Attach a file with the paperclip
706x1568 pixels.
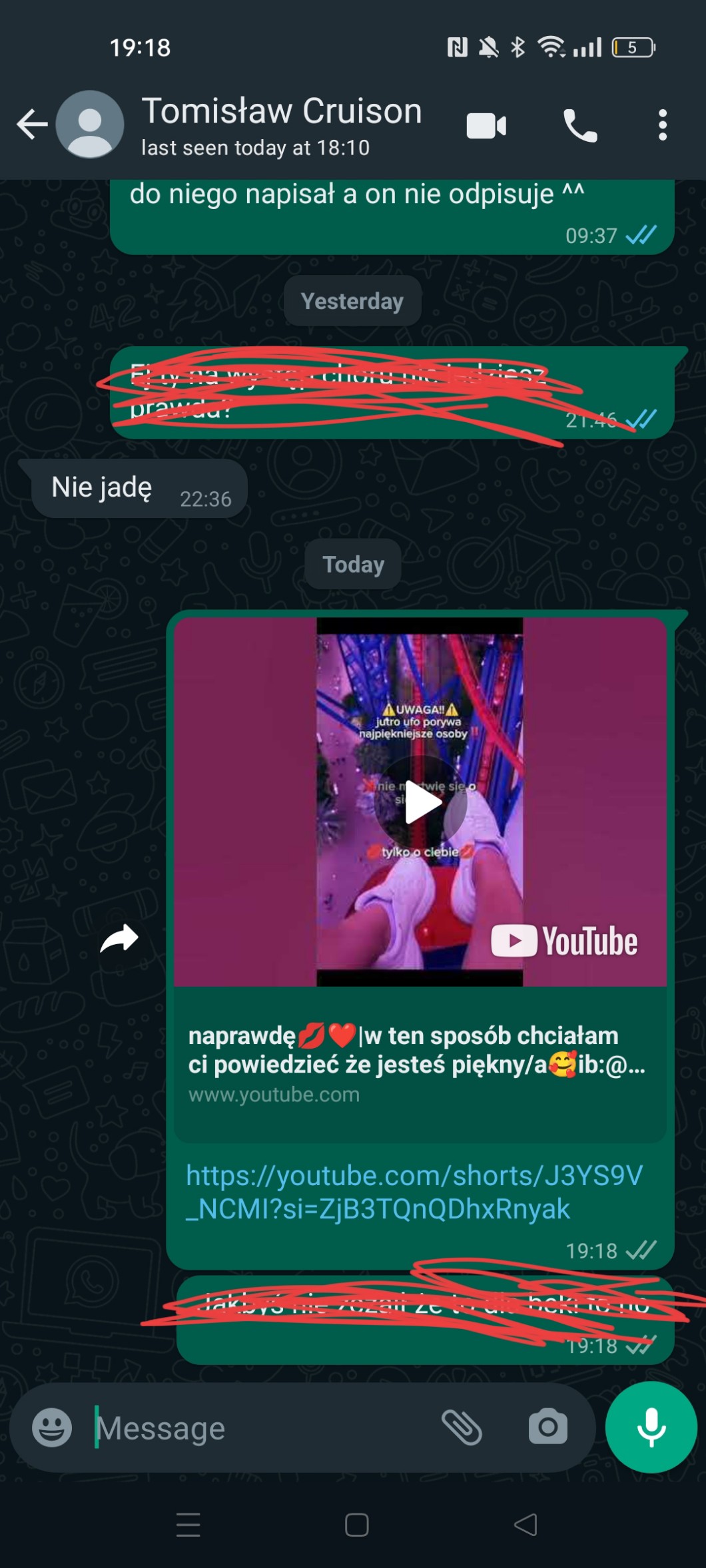[x=462, y=1427]
